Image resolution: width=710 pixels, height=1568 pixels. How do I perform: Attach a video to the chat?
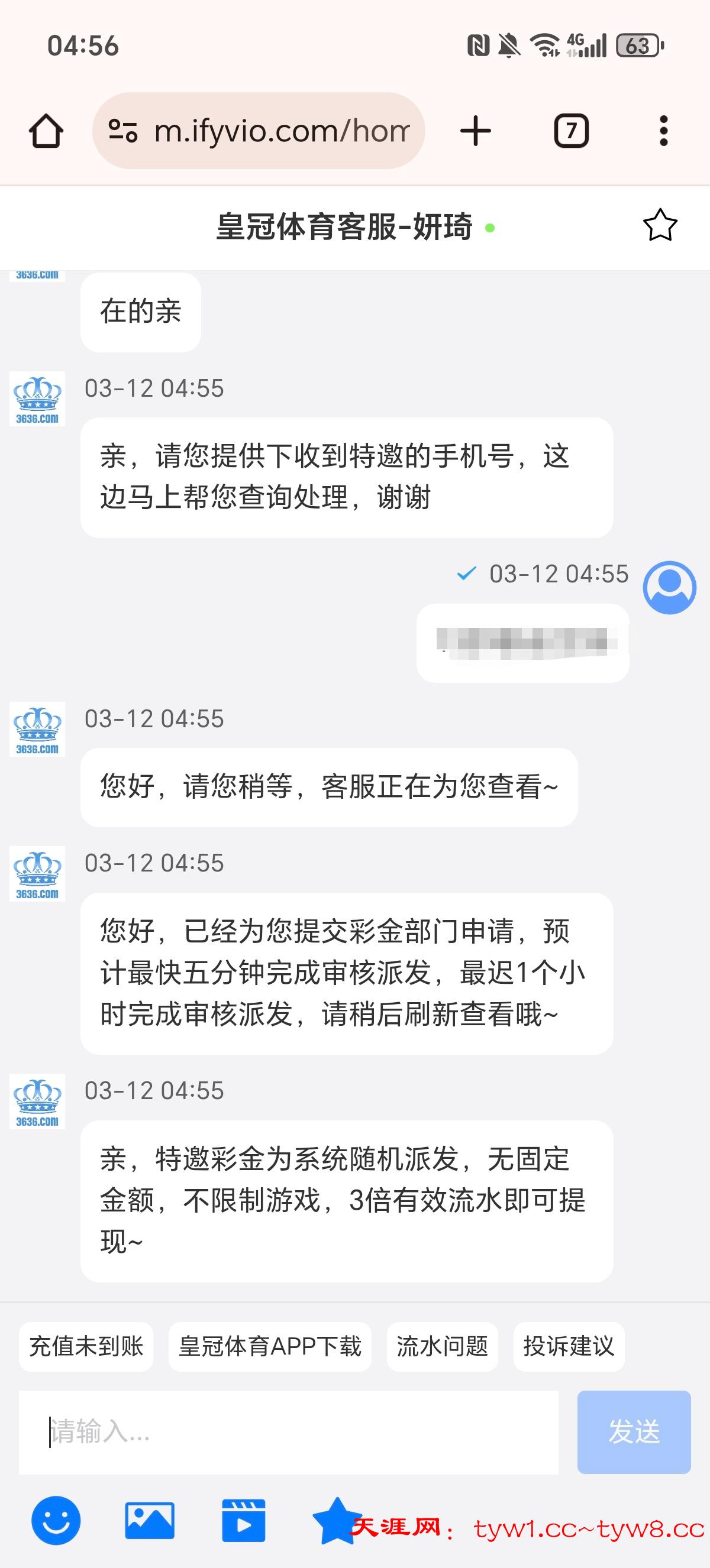(244, 1520)
